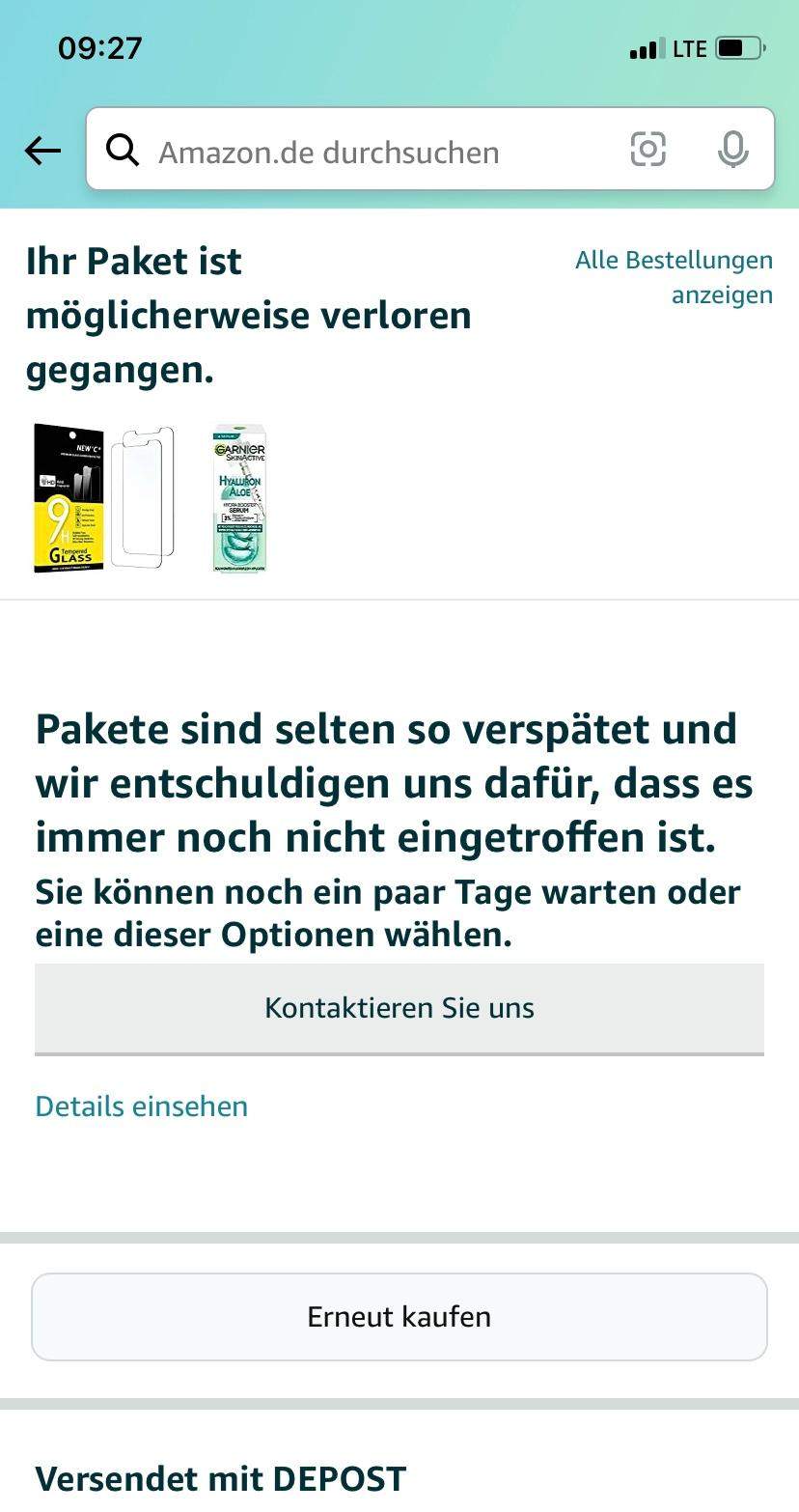Tap the Erneut kaufen button
The height and width of the screenshot is (1512, 799).
[x=399, y=1316]
